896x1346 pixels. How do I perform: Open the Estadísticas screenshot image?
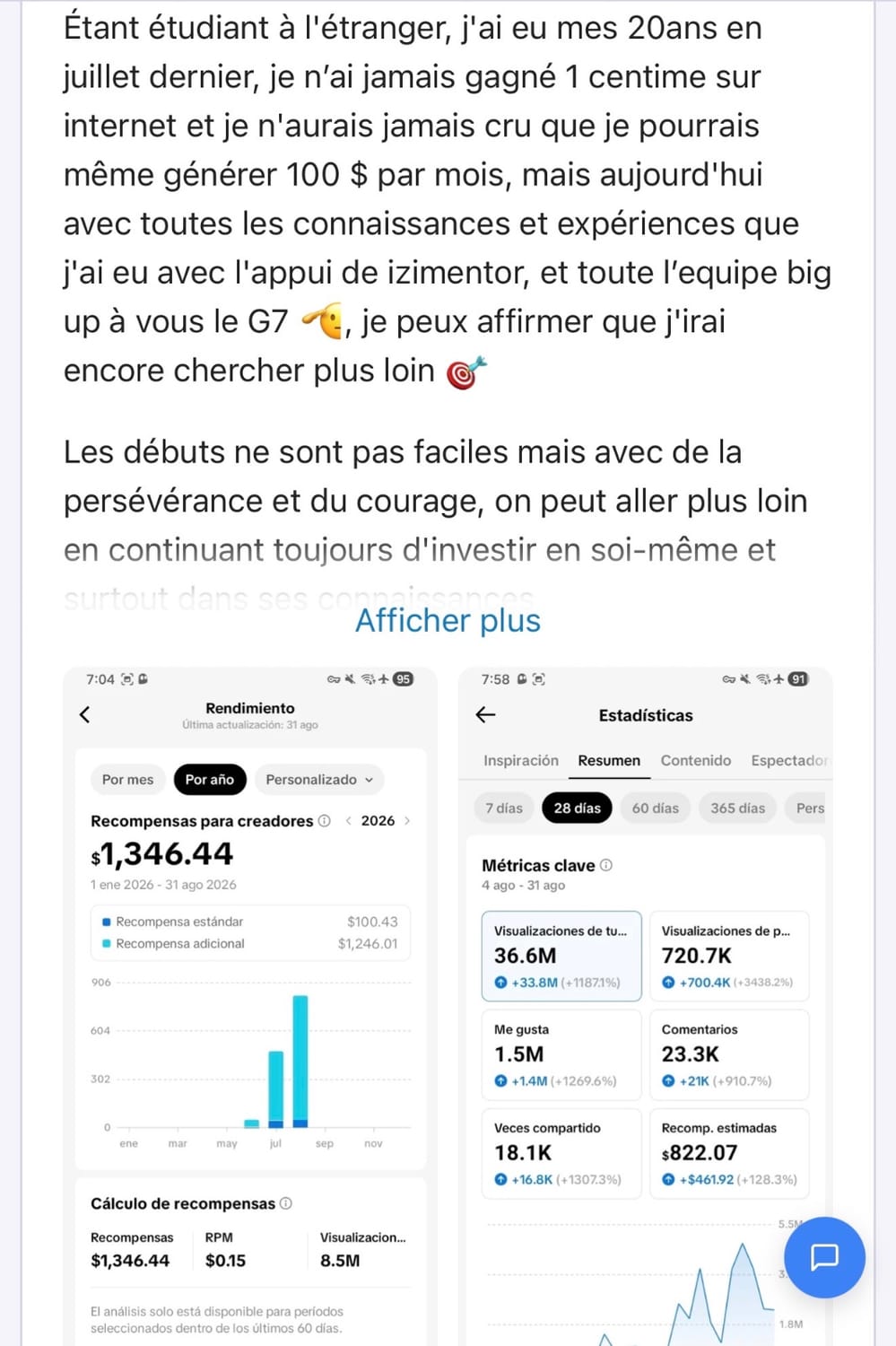tap(645, 1006)
